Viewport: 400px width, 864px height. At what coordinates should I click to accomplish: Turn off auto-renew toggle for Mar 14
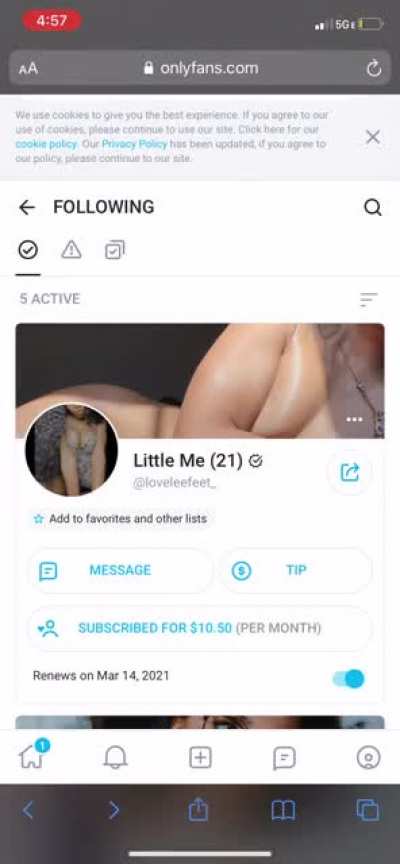pos(348,678)
